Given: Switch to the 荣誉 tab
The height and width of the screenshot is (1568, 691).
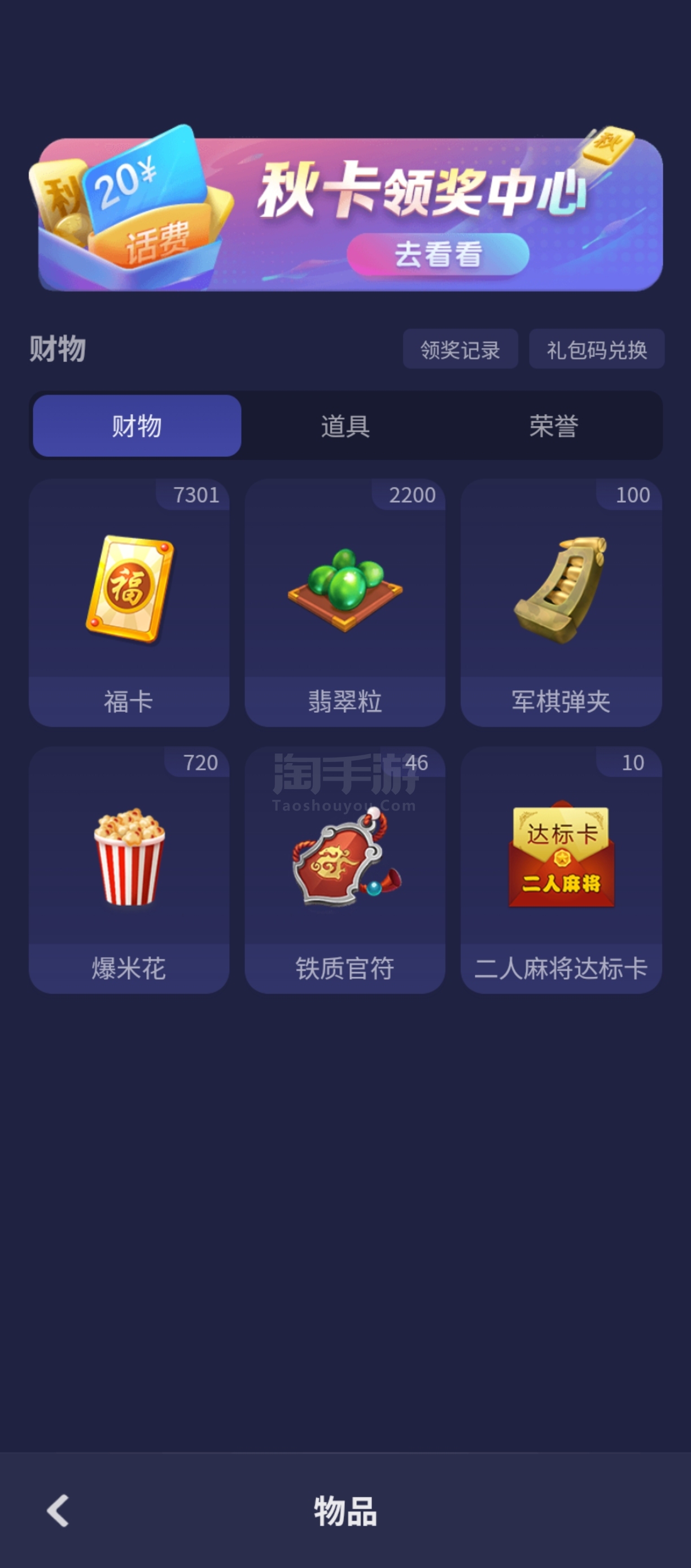Looking at the screenshot, I should point(553,425).
